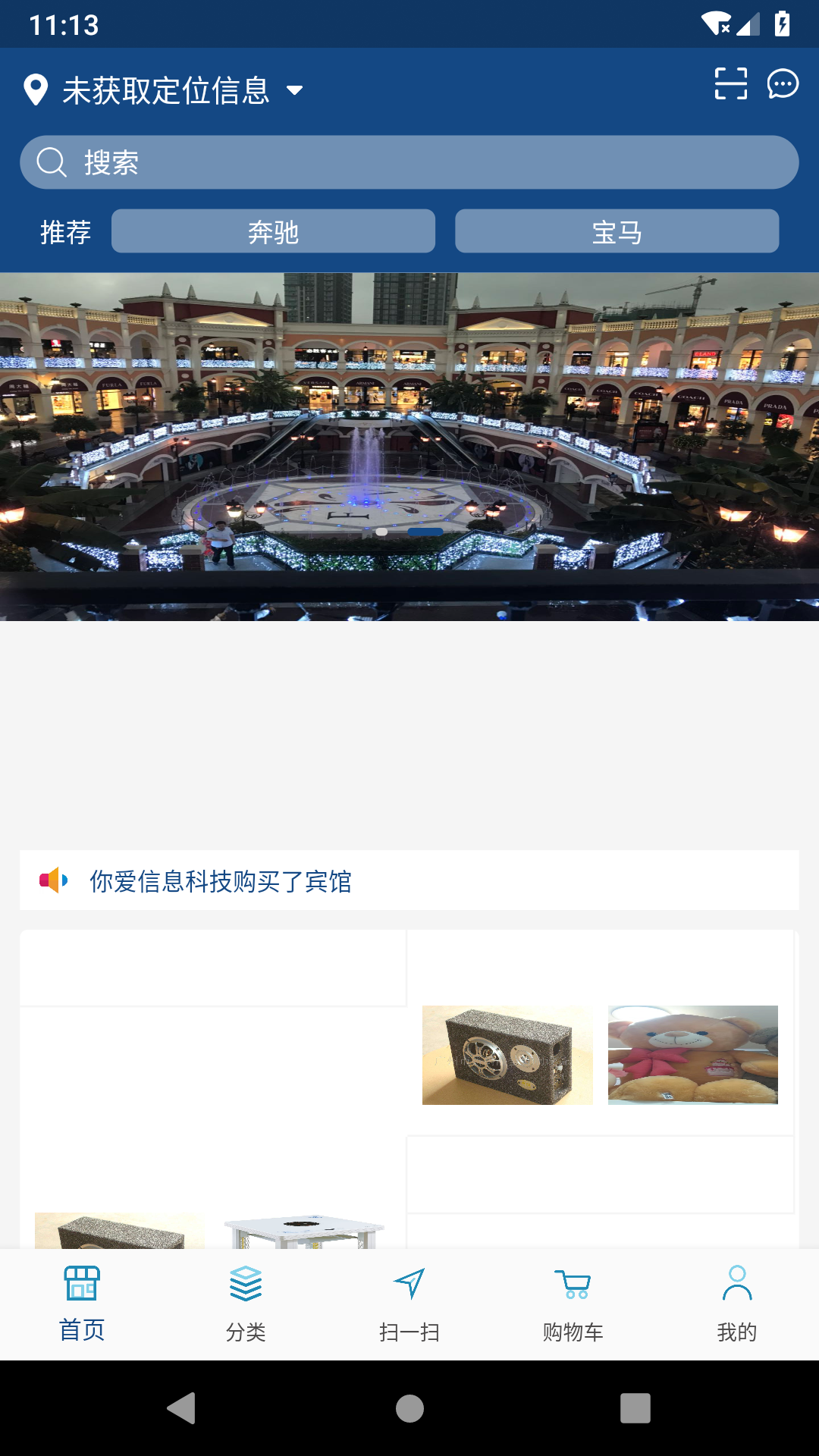Click the 奔驰 recommendation button

pos(273,232)
